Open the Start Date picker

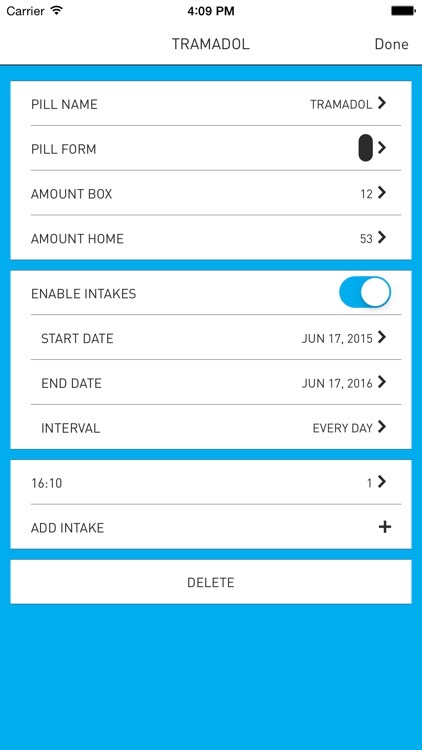[211, 338]
